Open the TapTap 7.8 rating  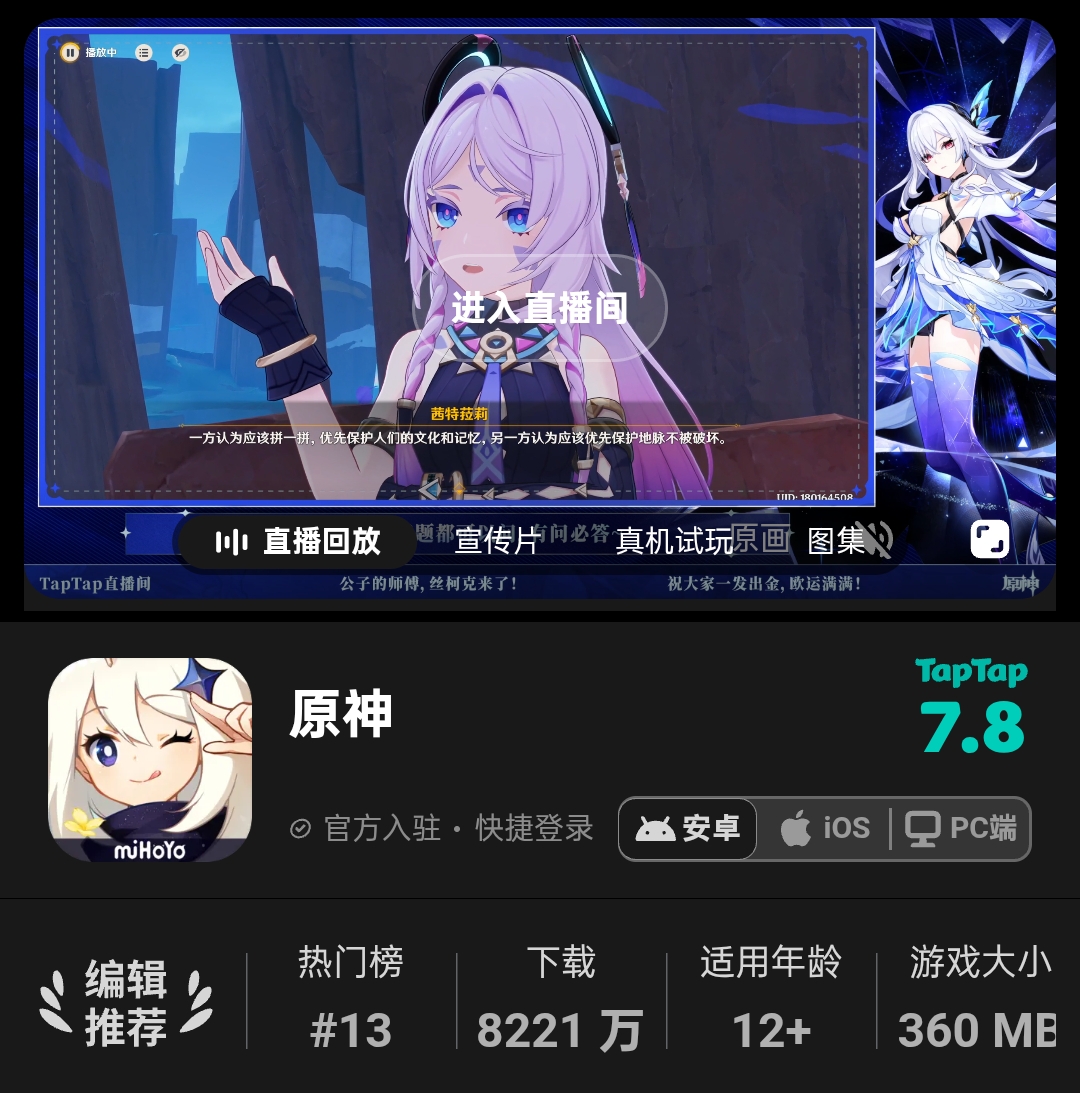[972, 707]
